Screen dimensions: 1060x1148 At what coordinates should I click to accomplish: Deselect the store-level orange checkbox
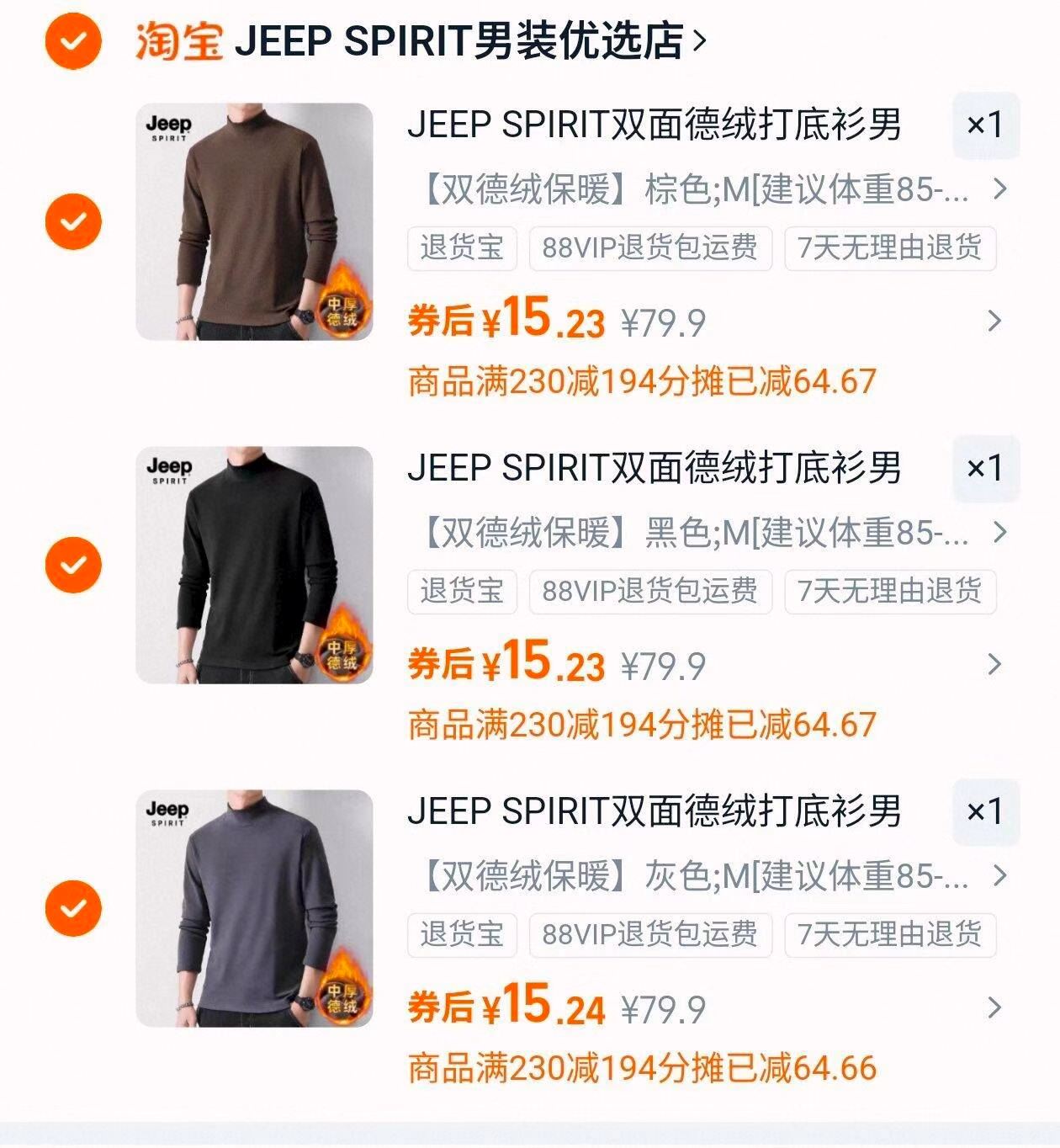[74, 40]
